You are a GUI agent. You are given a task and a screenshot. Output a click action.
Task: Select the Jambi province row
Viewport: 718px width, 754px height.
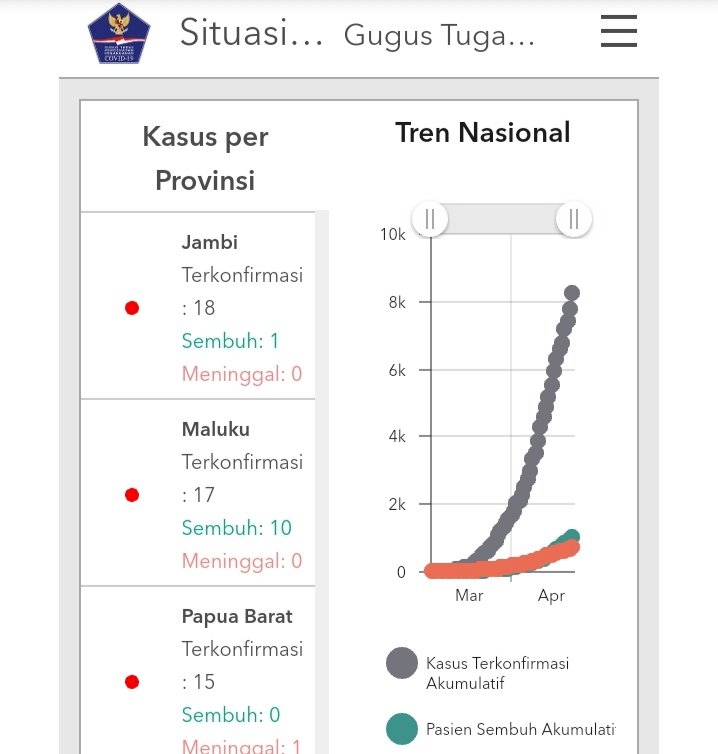point(200,306)
